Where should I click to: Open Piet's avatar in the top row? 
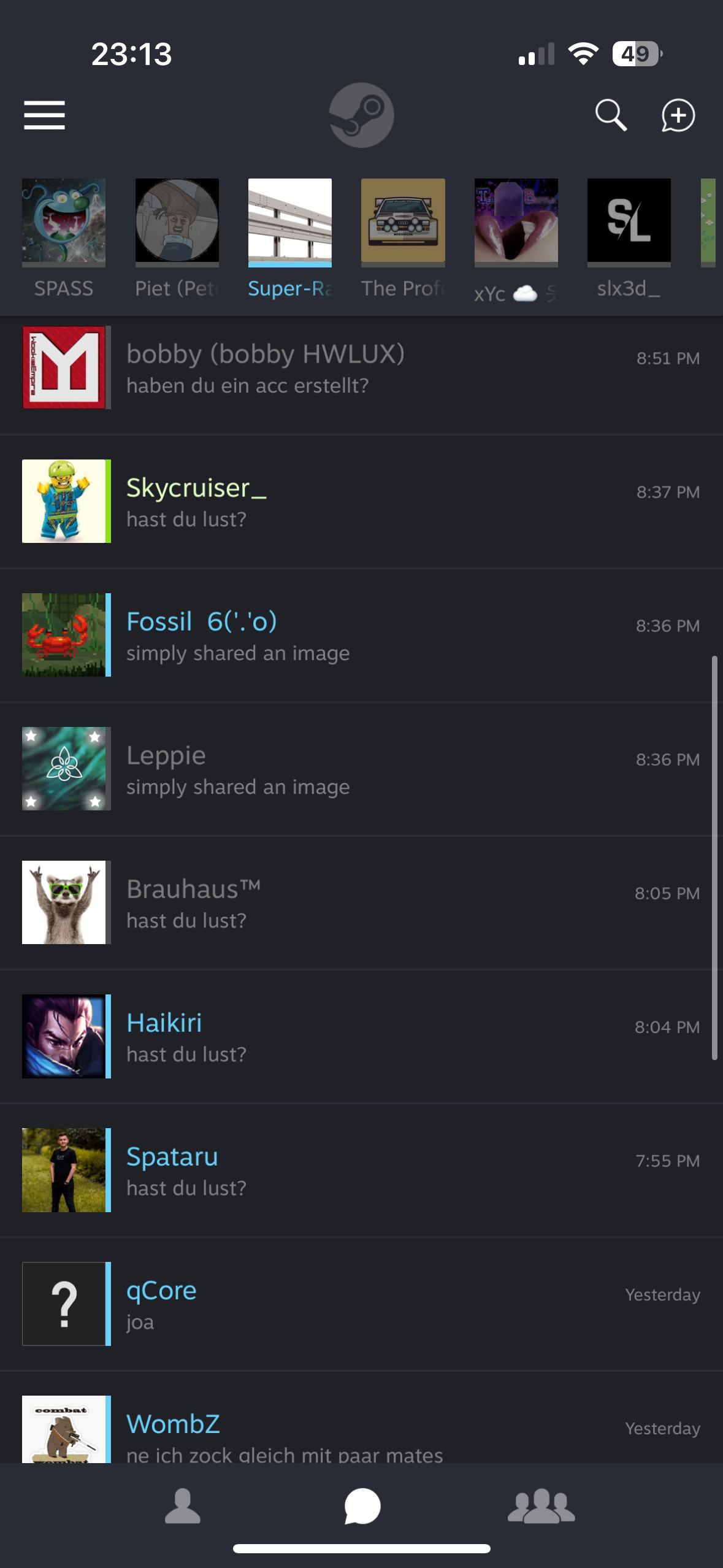pos(177,222)
